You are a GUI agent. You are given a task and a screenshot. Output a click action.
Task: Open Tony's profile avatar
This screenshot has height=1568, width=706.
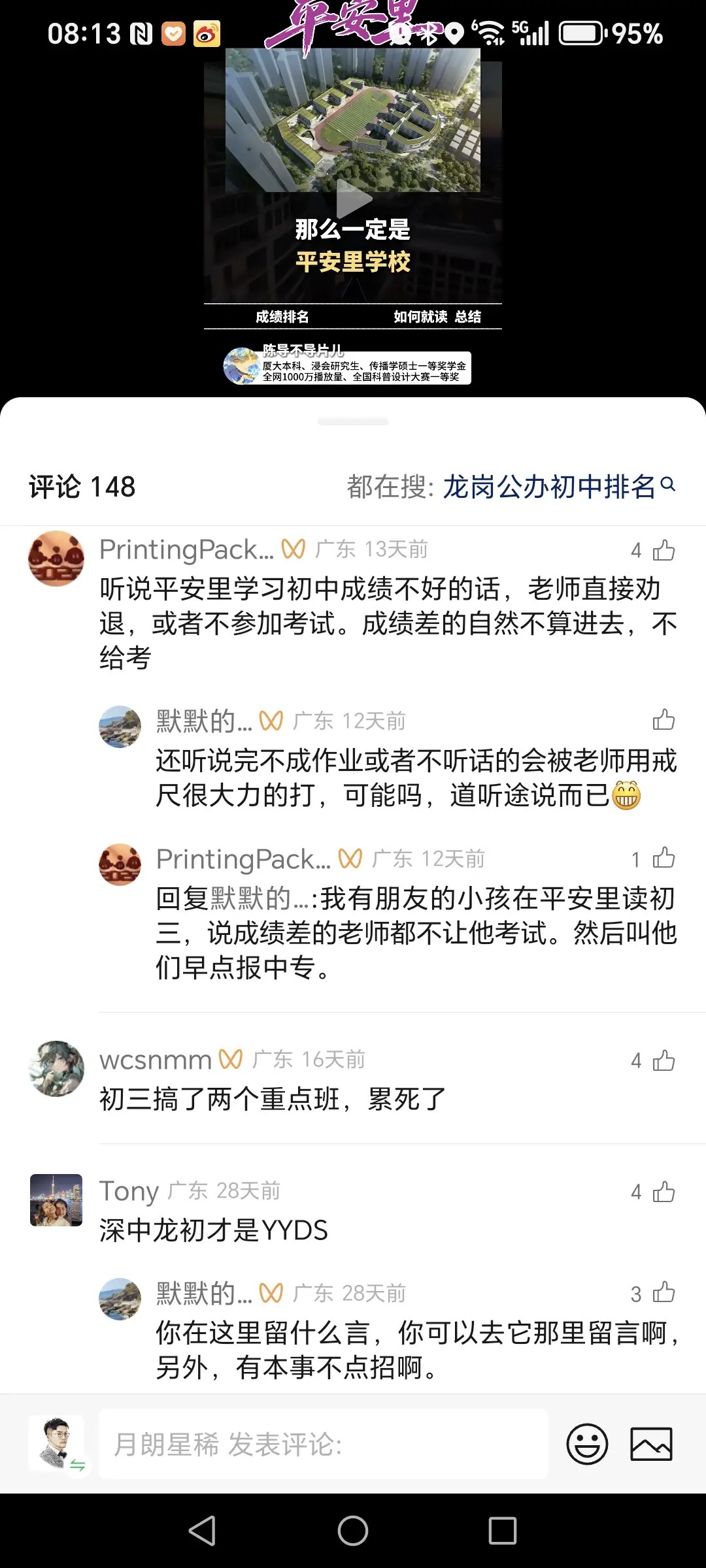pyautogui.click(x=57, y=1200)
